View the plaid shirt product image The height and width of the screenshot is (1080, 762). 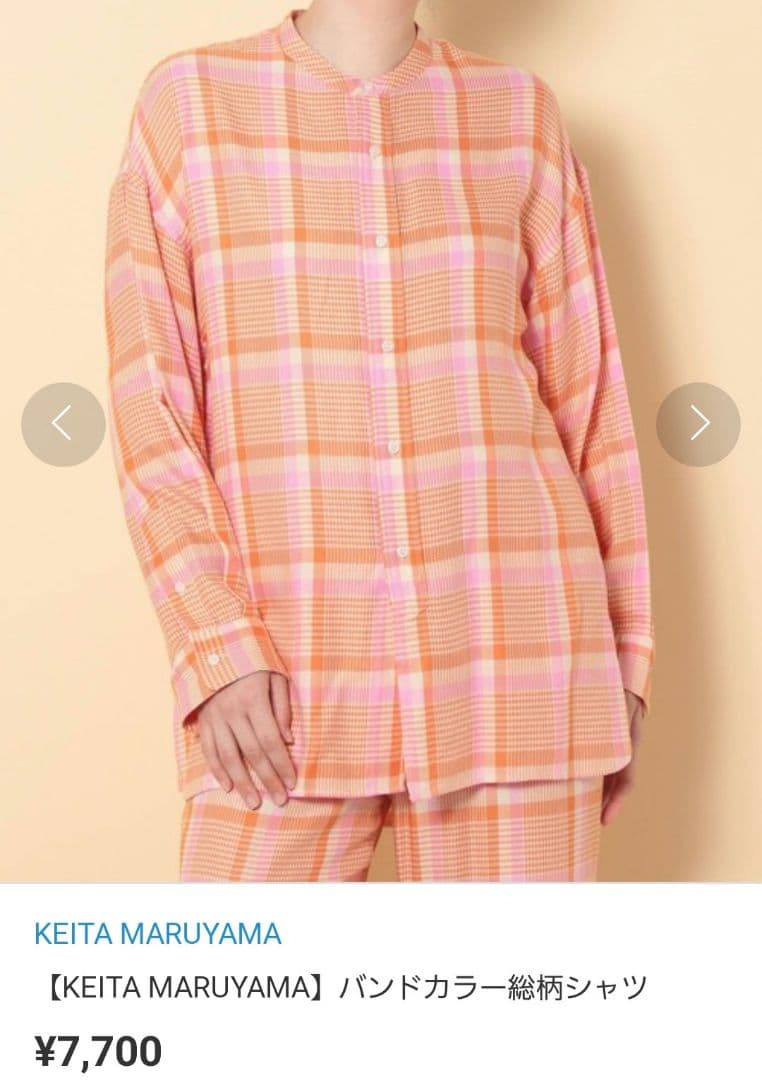click(x=380, y=440)
